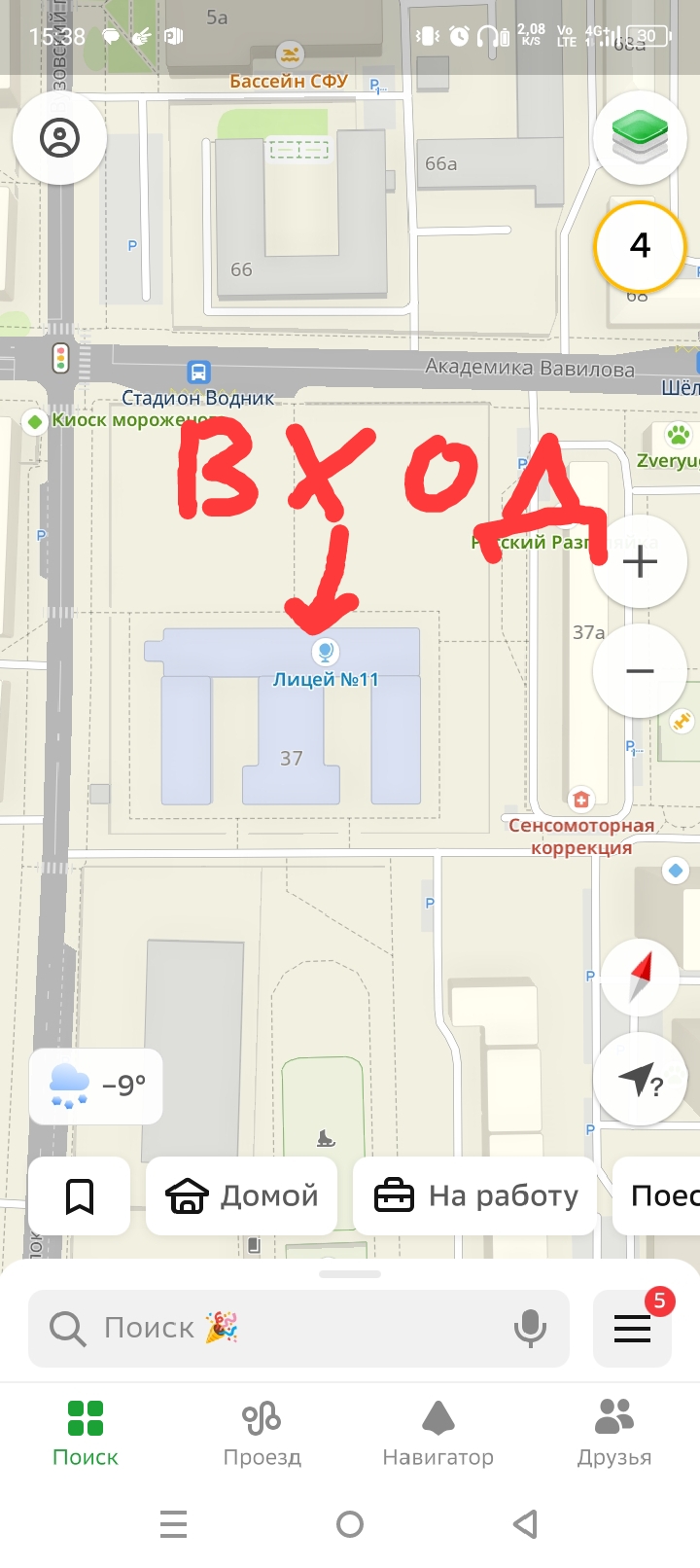Open the hamburger menu with badge 5
700x1568 pixels.
(x=633, y=1328)
